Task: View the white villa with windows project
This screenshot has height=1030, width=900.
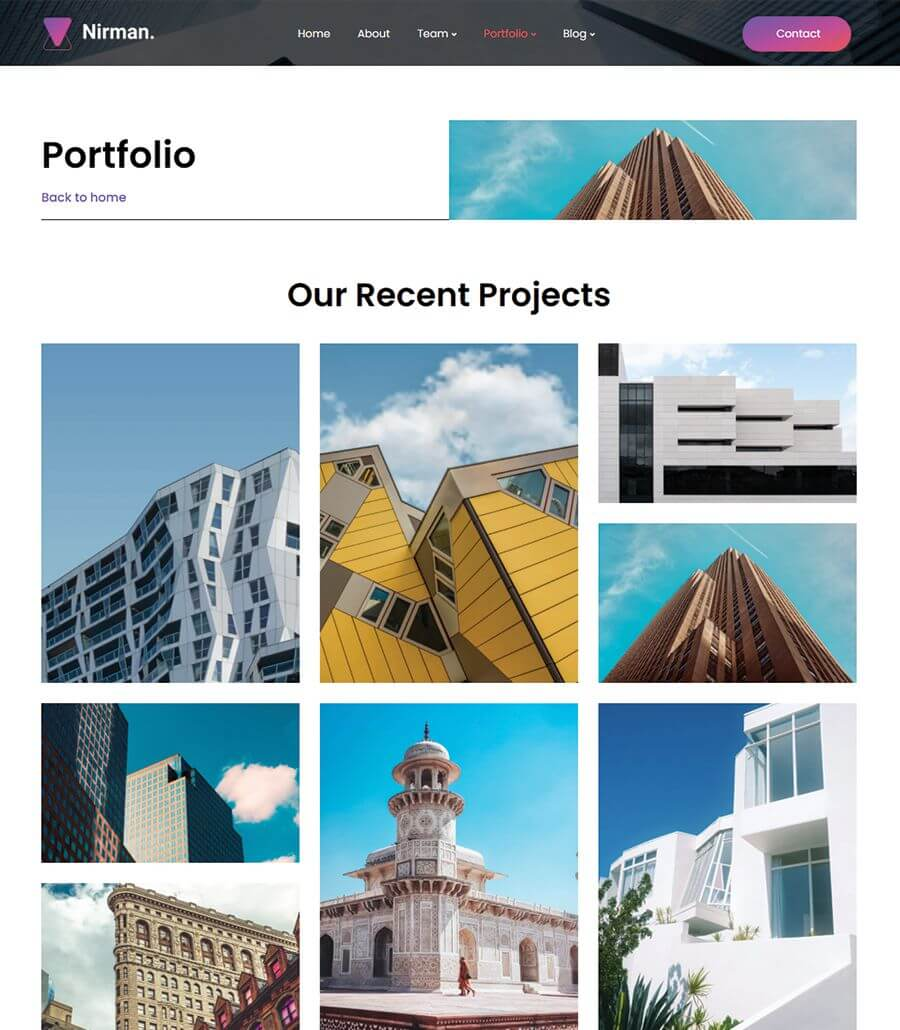Action: pyautogui.click(x=727, y=866)
